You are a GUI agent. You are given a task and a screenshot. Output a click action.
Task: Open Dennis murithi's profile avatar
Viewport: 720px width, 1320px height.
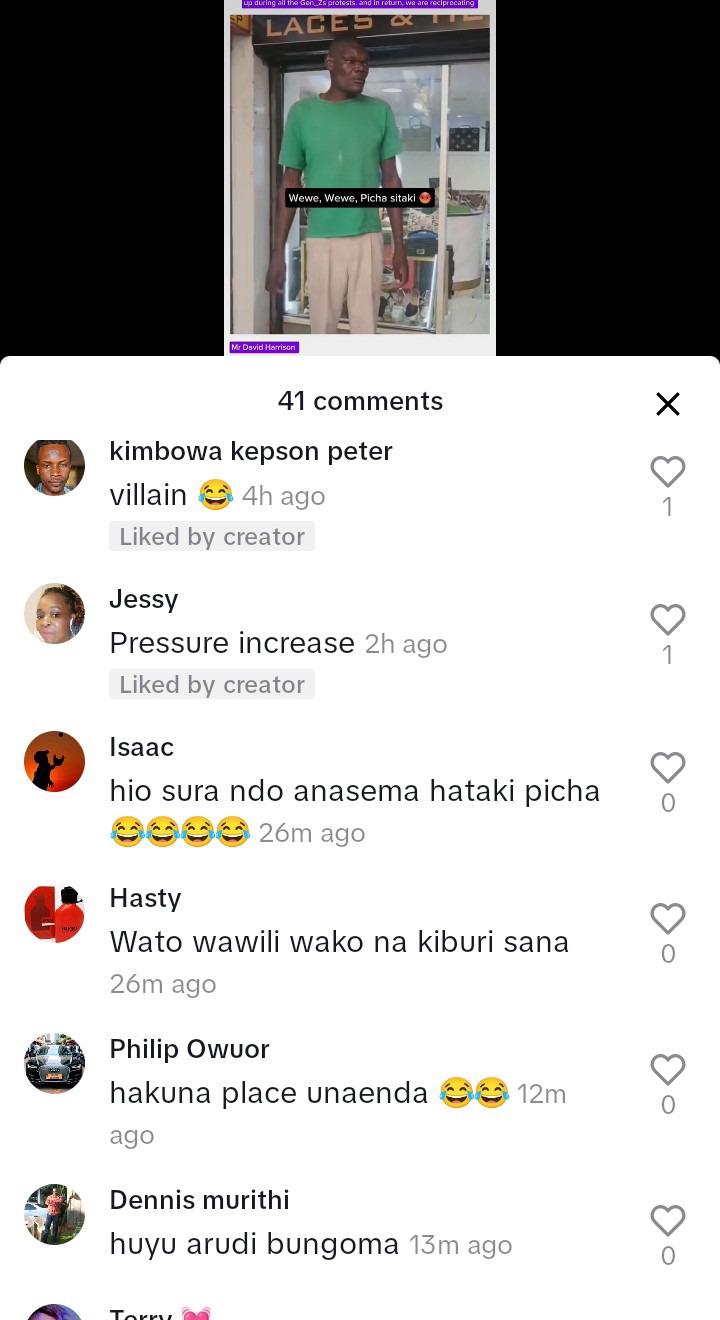click(x=54, y=1215)
